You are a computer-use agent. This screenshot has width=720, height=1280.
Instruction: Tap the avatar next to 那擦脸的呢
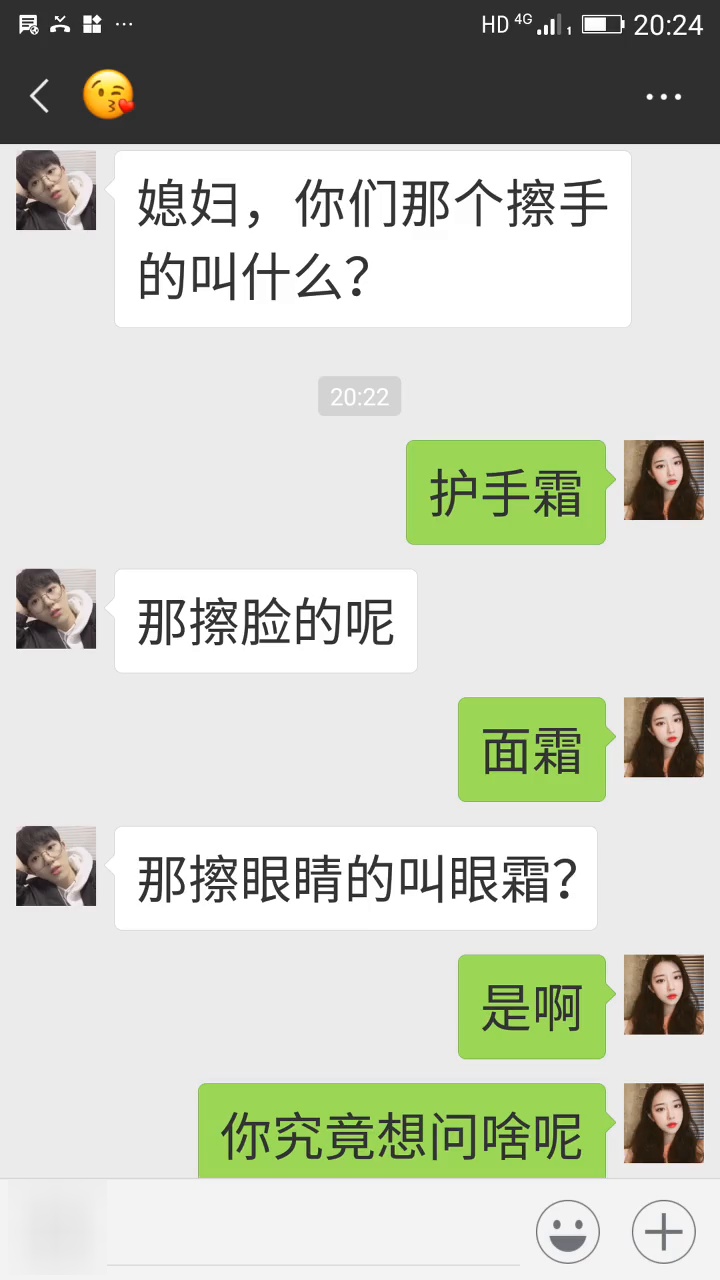[x=56, y=609]
